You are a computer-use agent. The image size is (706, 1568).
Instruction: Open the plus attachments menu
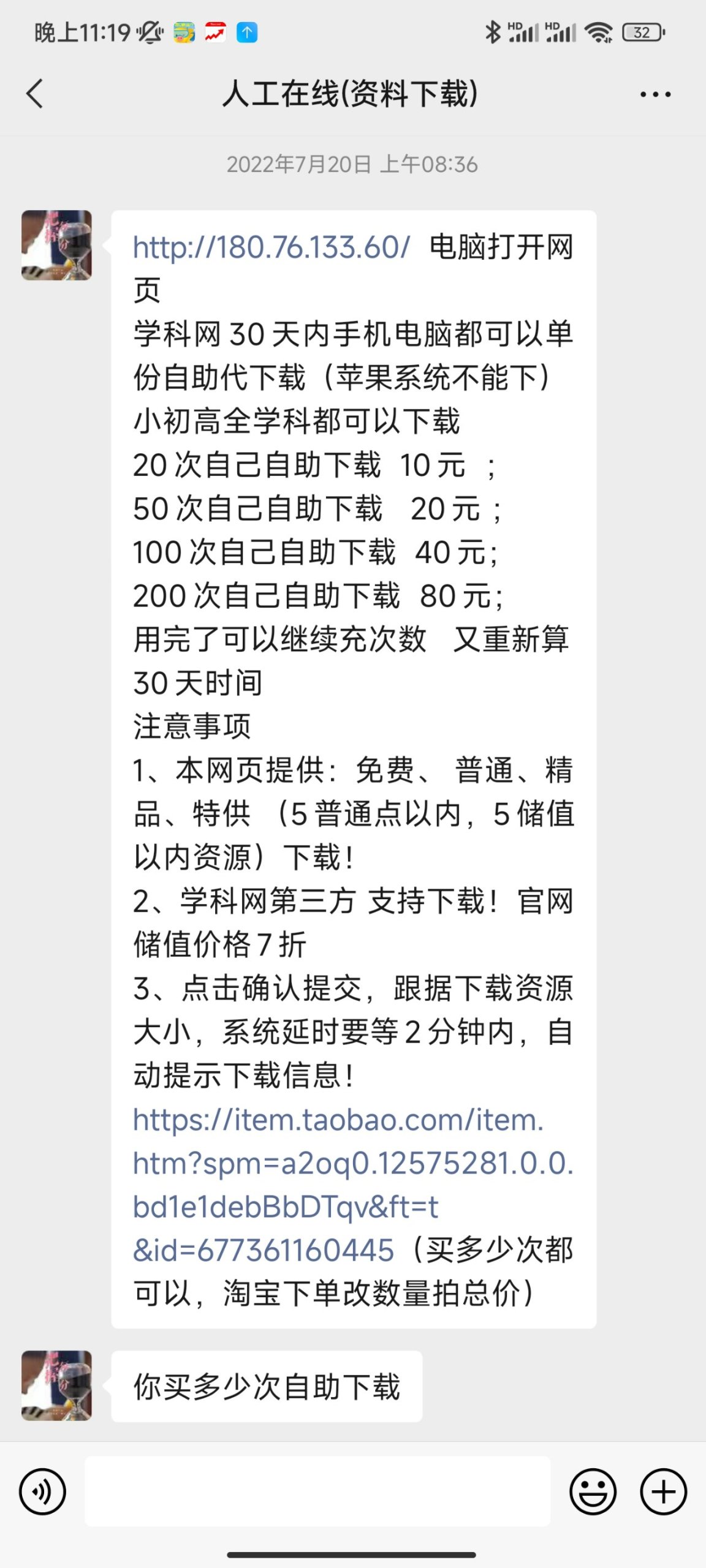coord(663,1491)
